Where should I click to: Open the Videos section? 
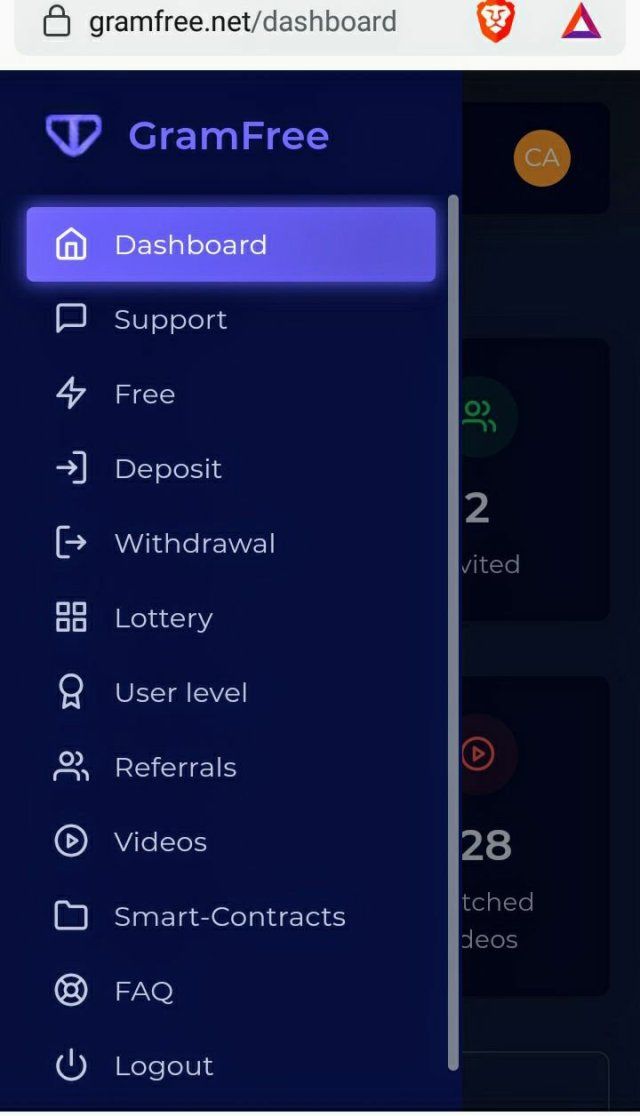231,842
